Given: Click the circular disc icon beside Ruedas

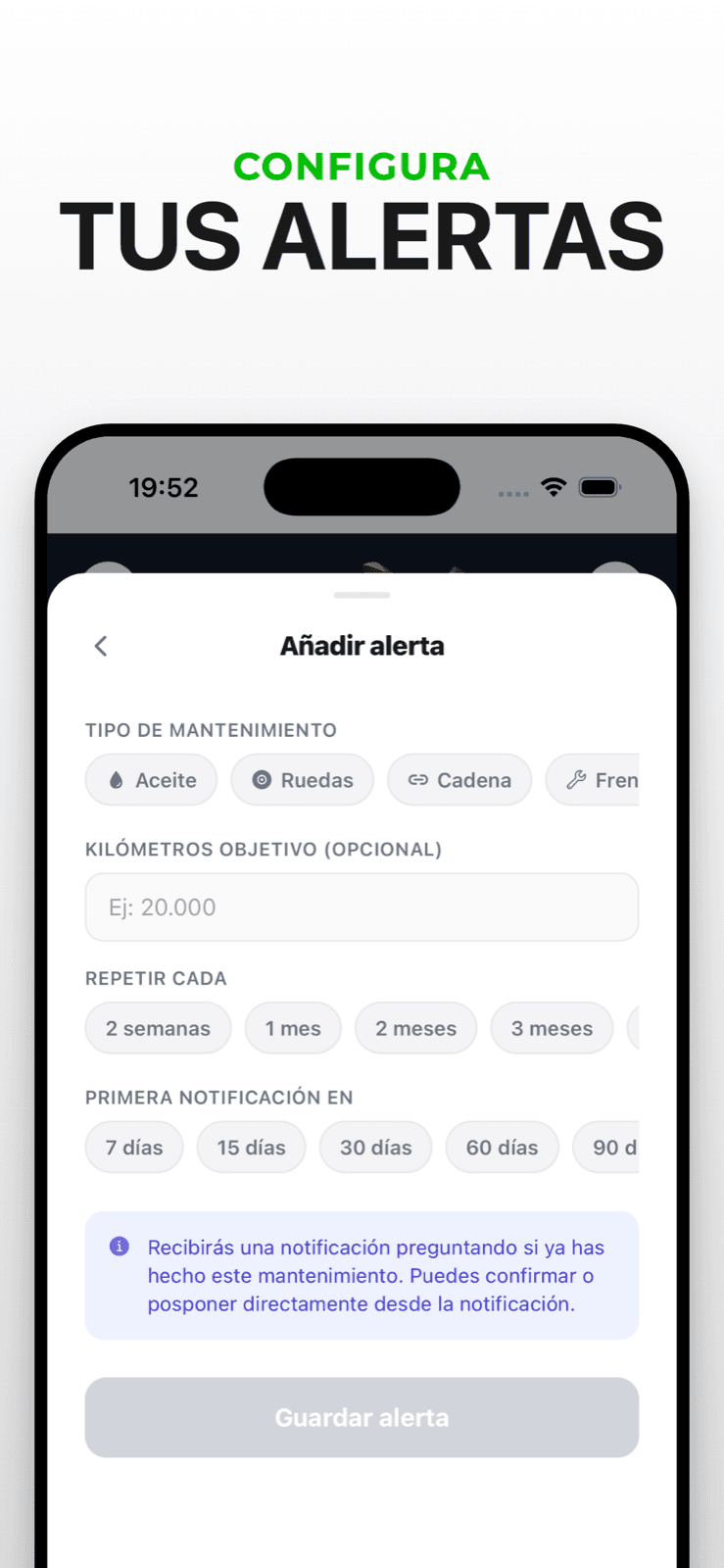Looking at the screenshot, I should click(261, 779).
